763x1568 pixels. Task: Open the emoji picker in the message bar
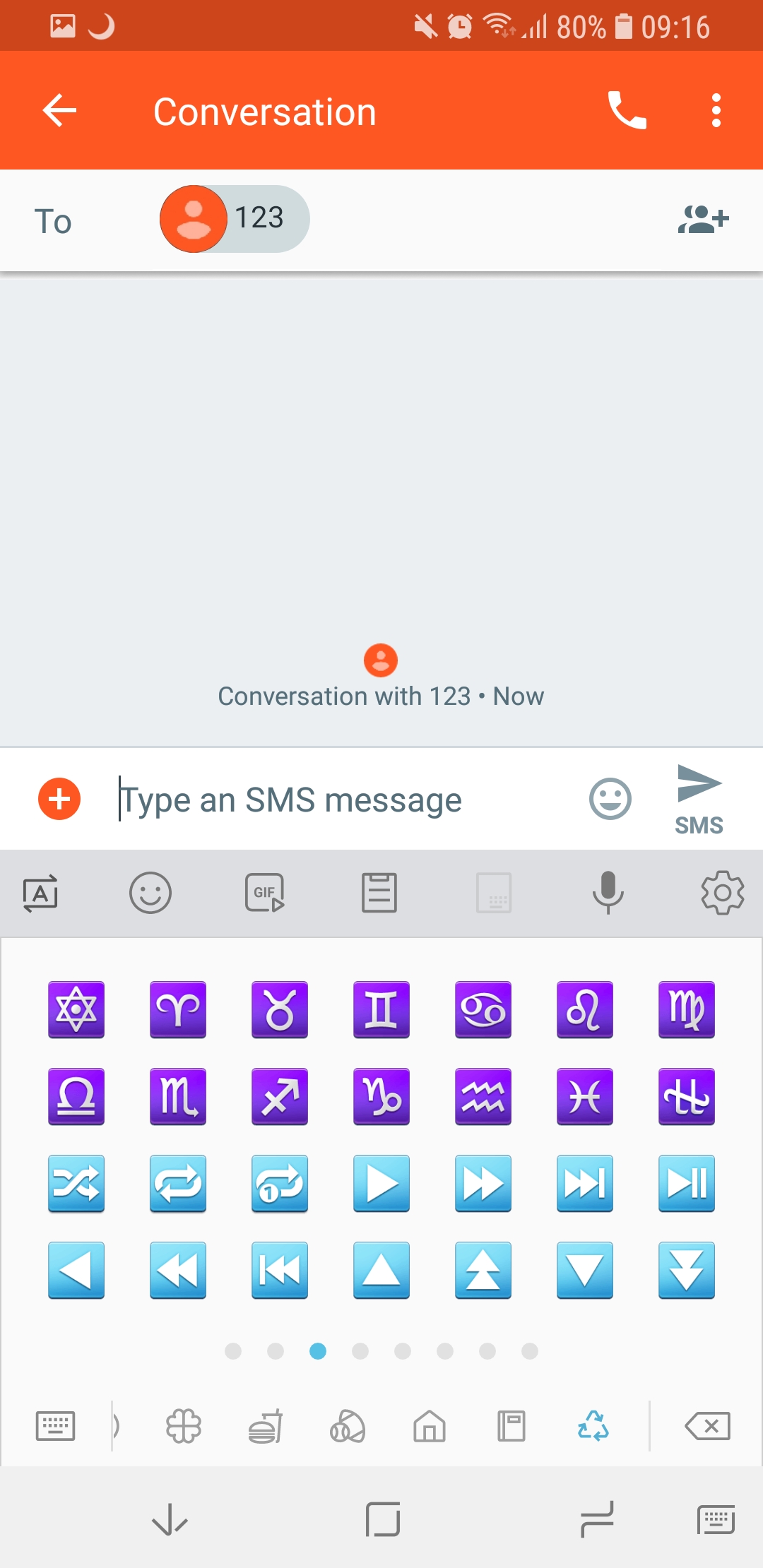610,799
